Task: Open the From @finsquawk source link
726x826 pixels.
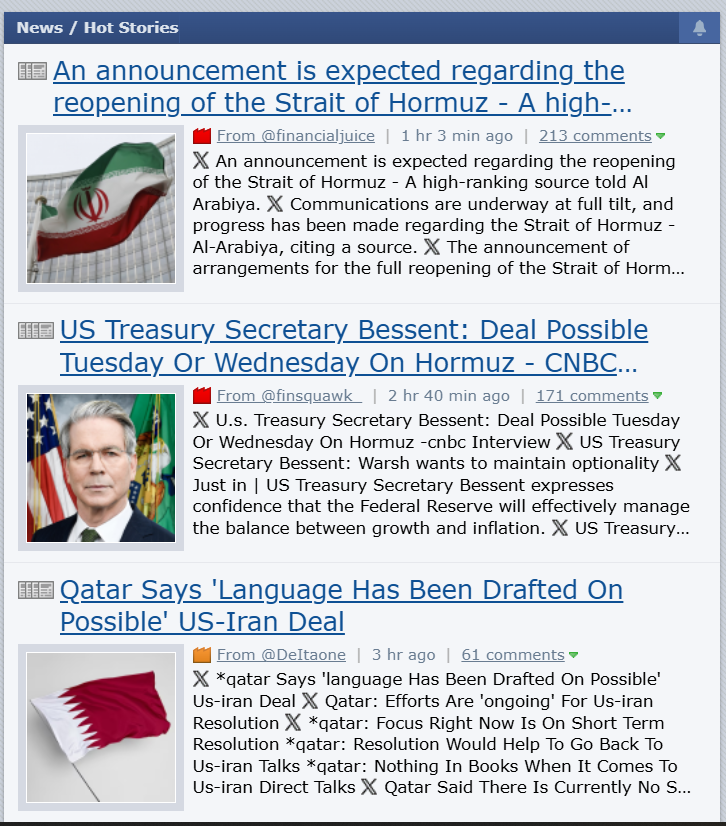Action: (x=289, y=396)
